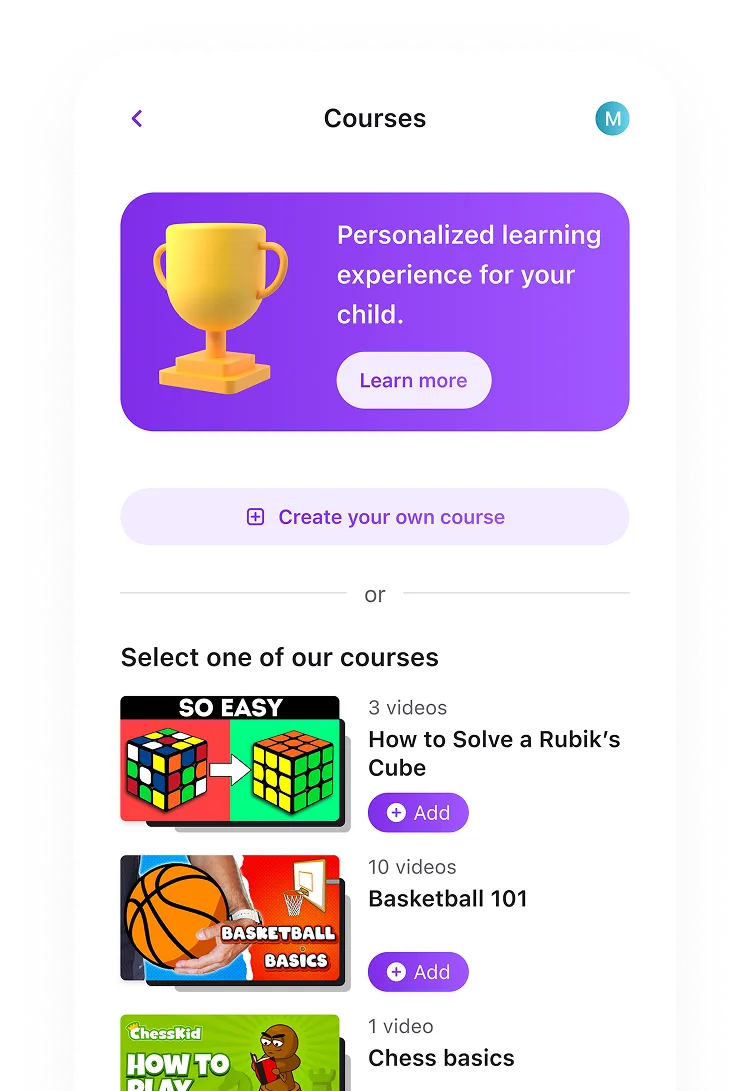This screenshot has height=1091, width=748.
Task: Tap Learn more on the banner
Action: [413, 381]
